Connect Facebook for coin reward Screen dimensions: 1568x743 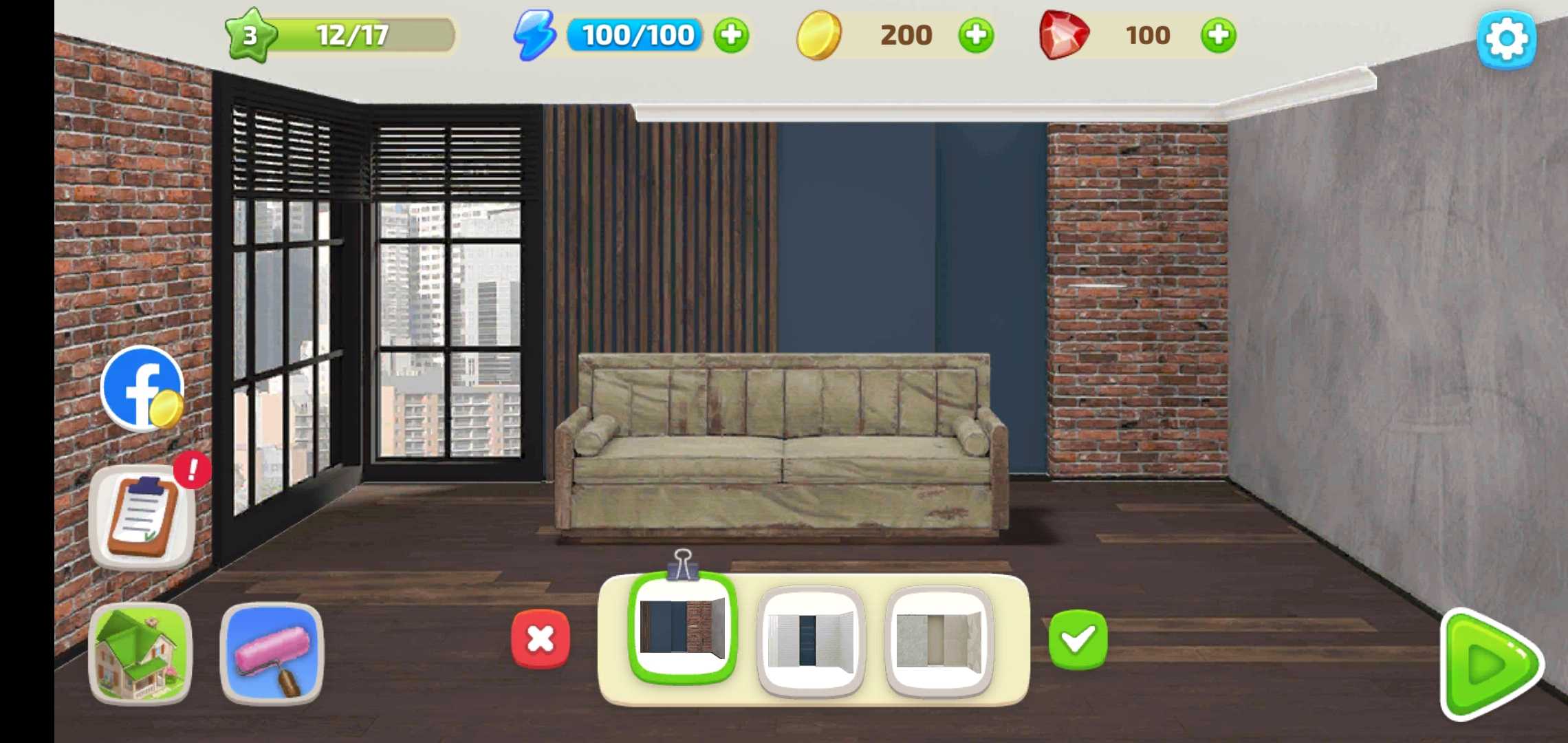pos(142,388)
